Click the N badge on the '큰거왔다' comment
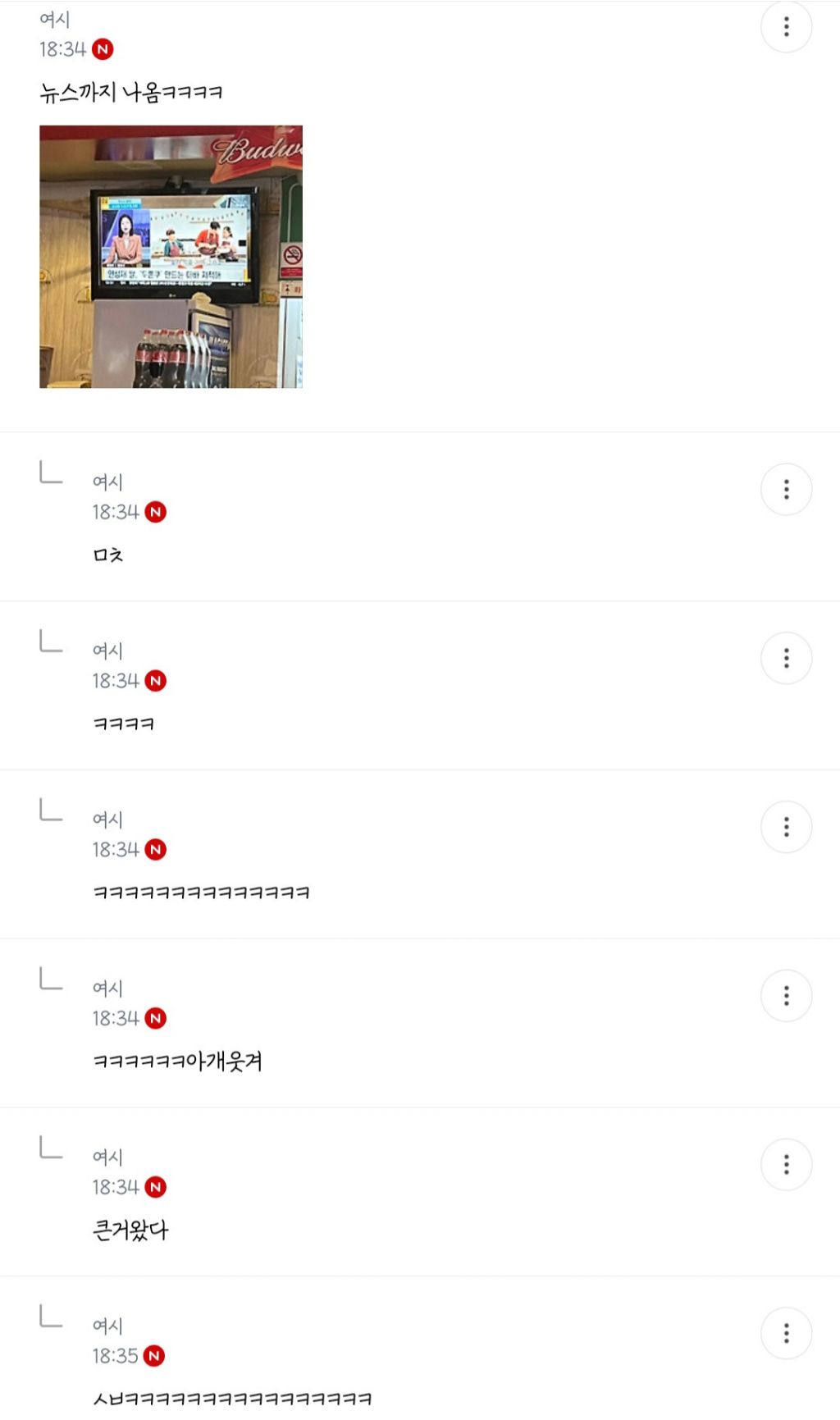The height and width of the screenshot is (1420, 840). (x=157, y=1187)
